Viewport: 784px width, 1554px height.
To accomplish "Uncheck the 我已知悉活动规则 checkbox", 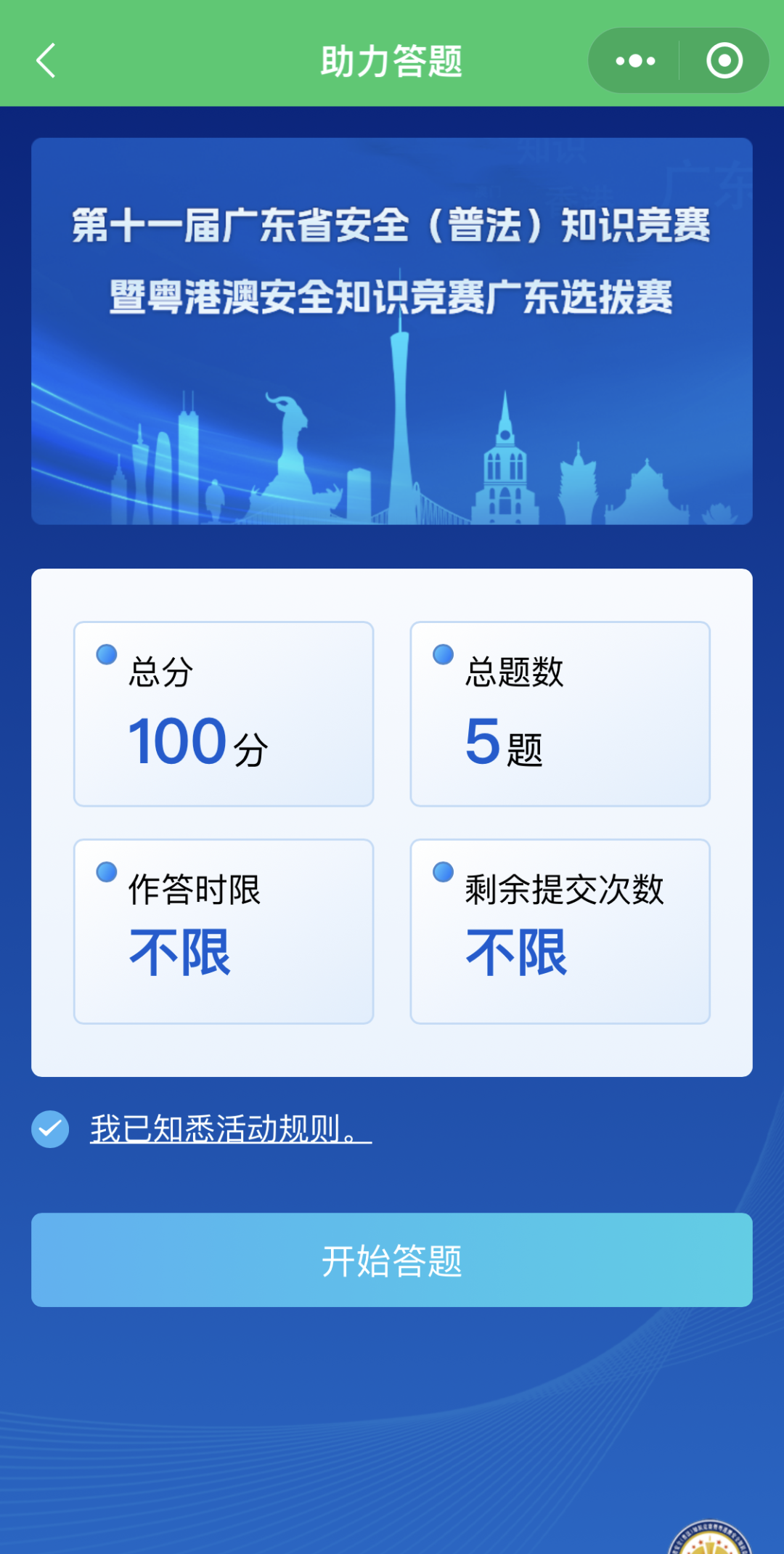I will tap(50, 1129).
